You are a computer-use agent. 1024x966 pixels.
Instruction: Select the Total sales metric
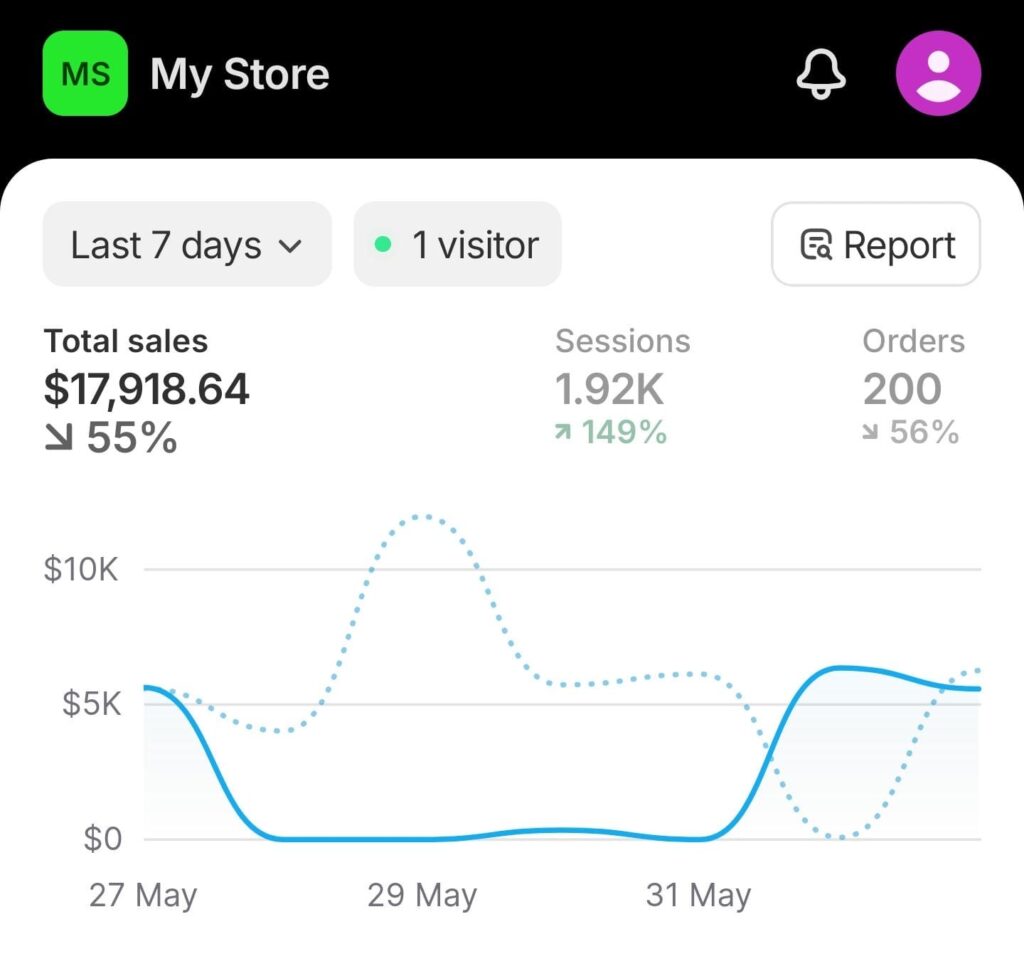tap(146, 390)
